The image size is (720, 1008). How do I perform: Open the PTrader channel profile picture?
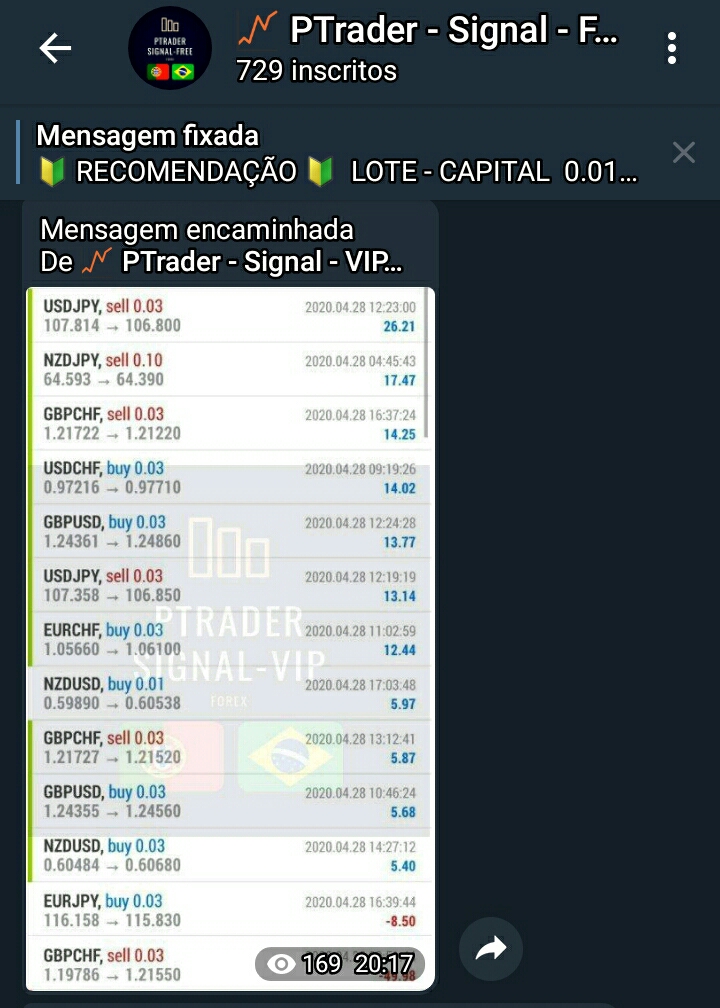tap(170, 48)
